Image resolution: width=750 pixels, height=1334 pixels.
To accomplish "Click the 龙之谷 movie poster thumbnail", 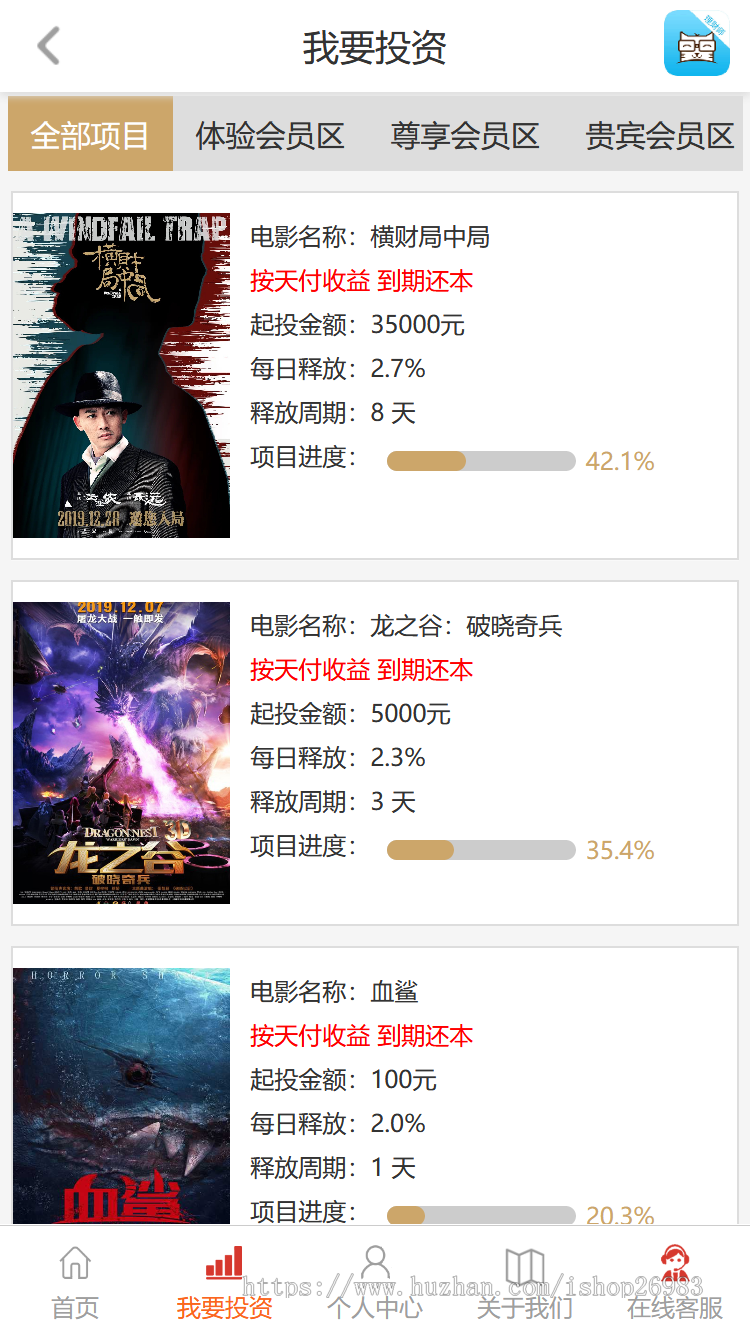I will (121, 751).
